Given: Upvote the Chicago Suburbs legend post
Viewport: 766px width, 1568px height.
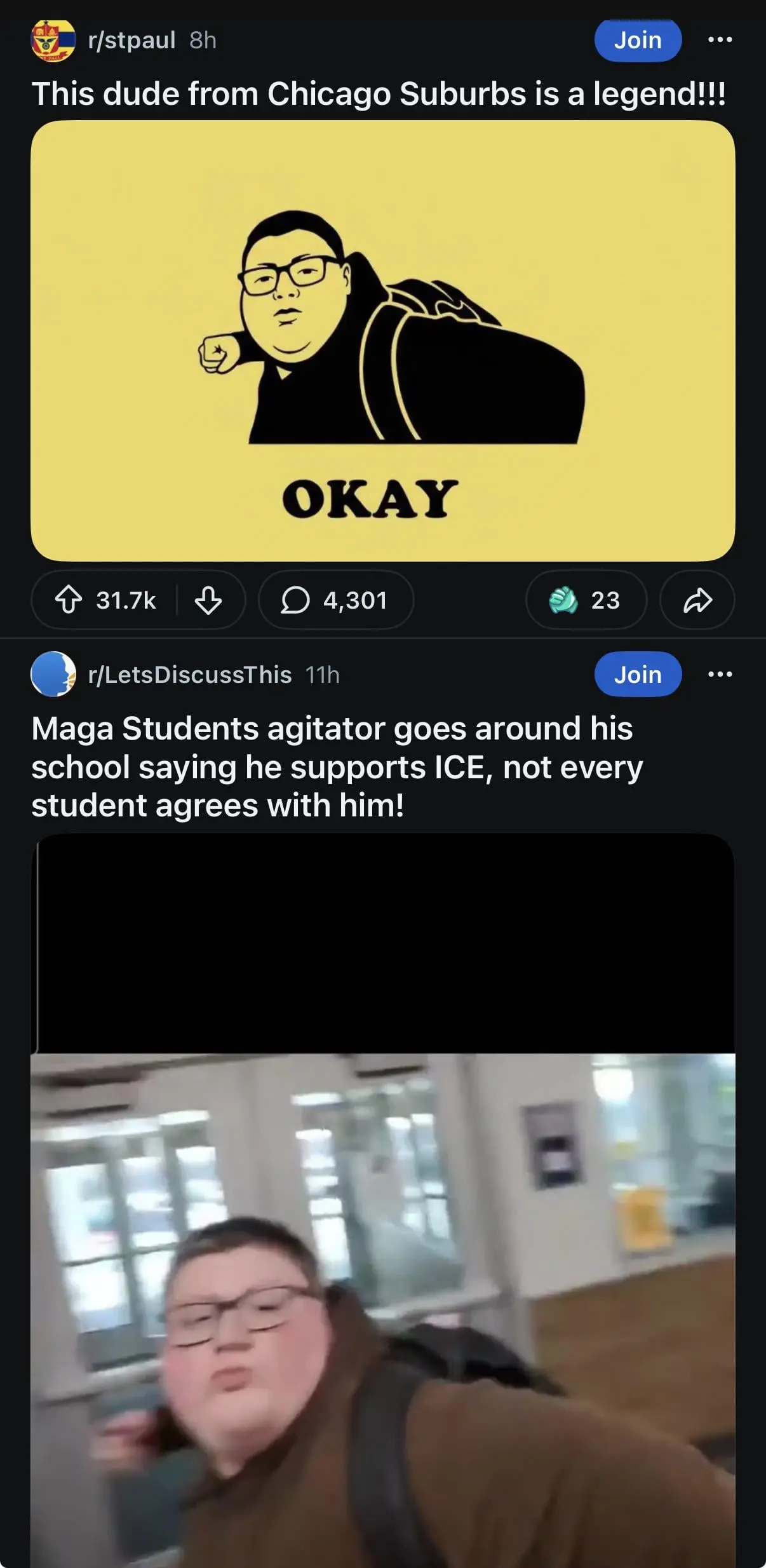Looking at the screenshot, I should 69,600.
